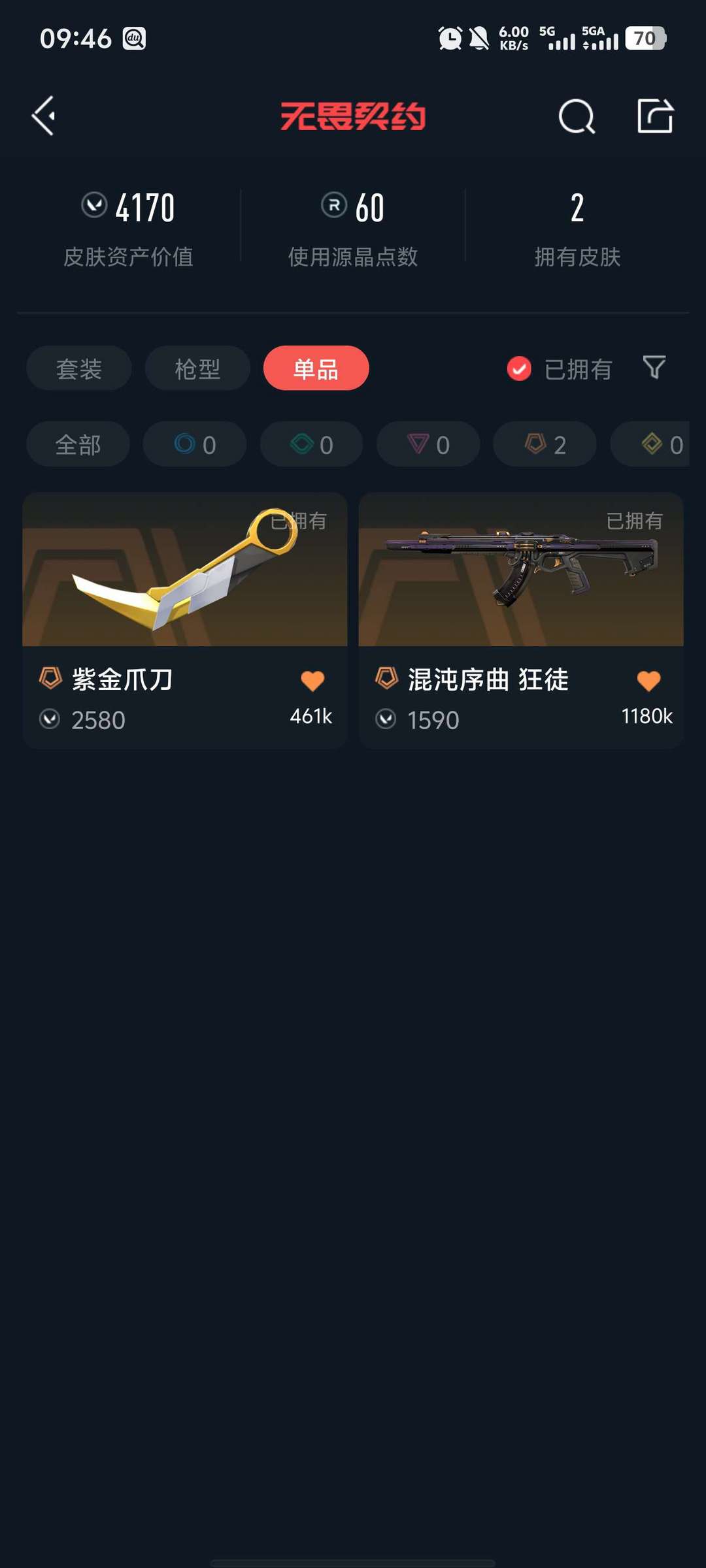Viewport: 706px width, 1568px height.
Task: Filter by the blue circle rarity chip
Action: click(195, 444)
